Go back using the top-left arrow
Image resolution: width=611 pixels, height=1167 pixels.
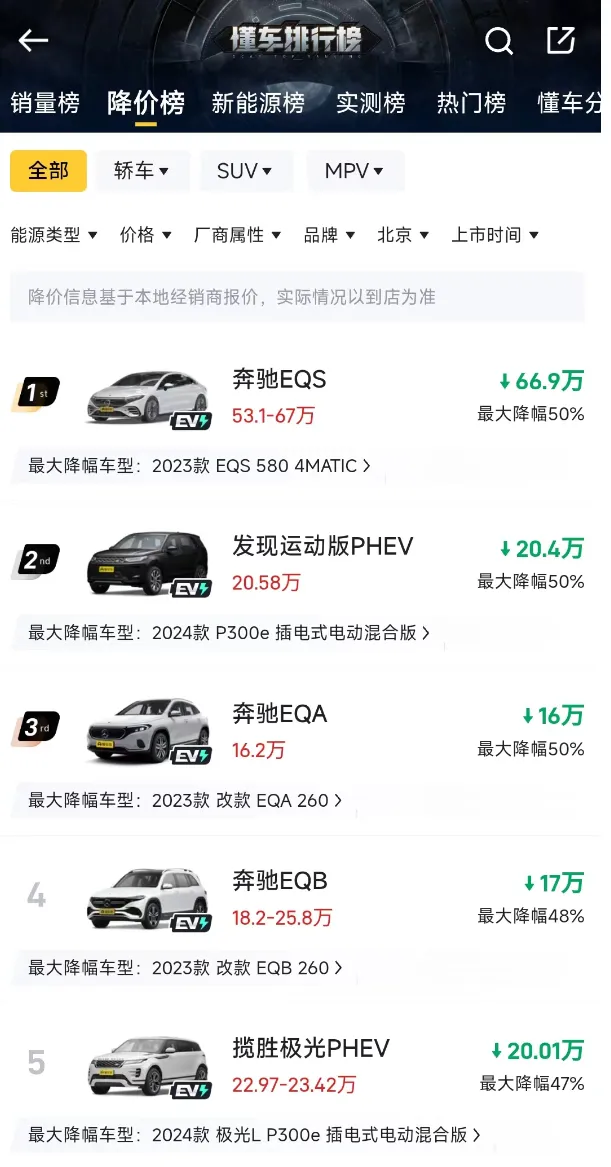tap(33, 41)
